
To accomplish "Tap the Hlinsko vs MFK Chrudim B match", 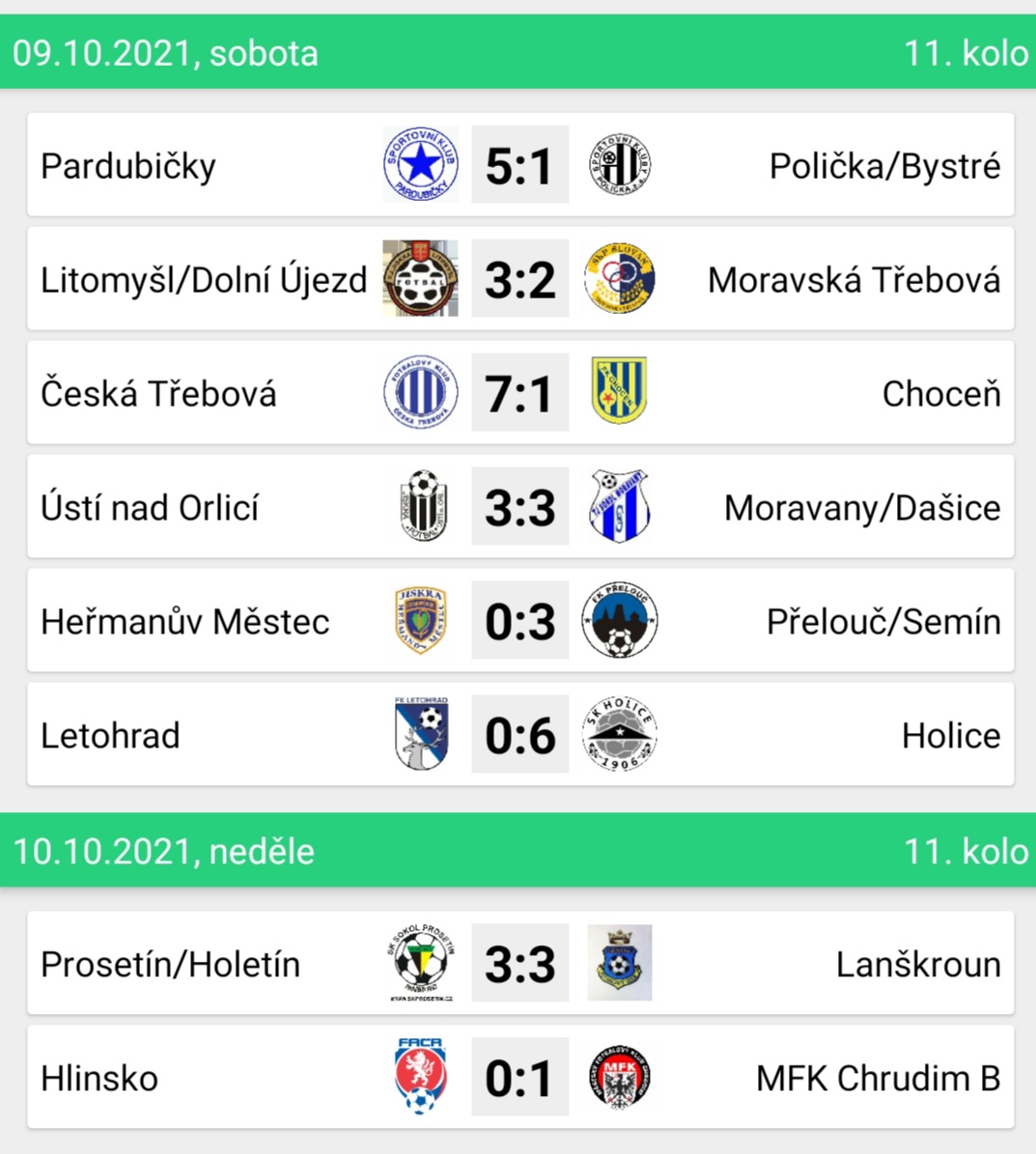I will tap(519, 1078).
